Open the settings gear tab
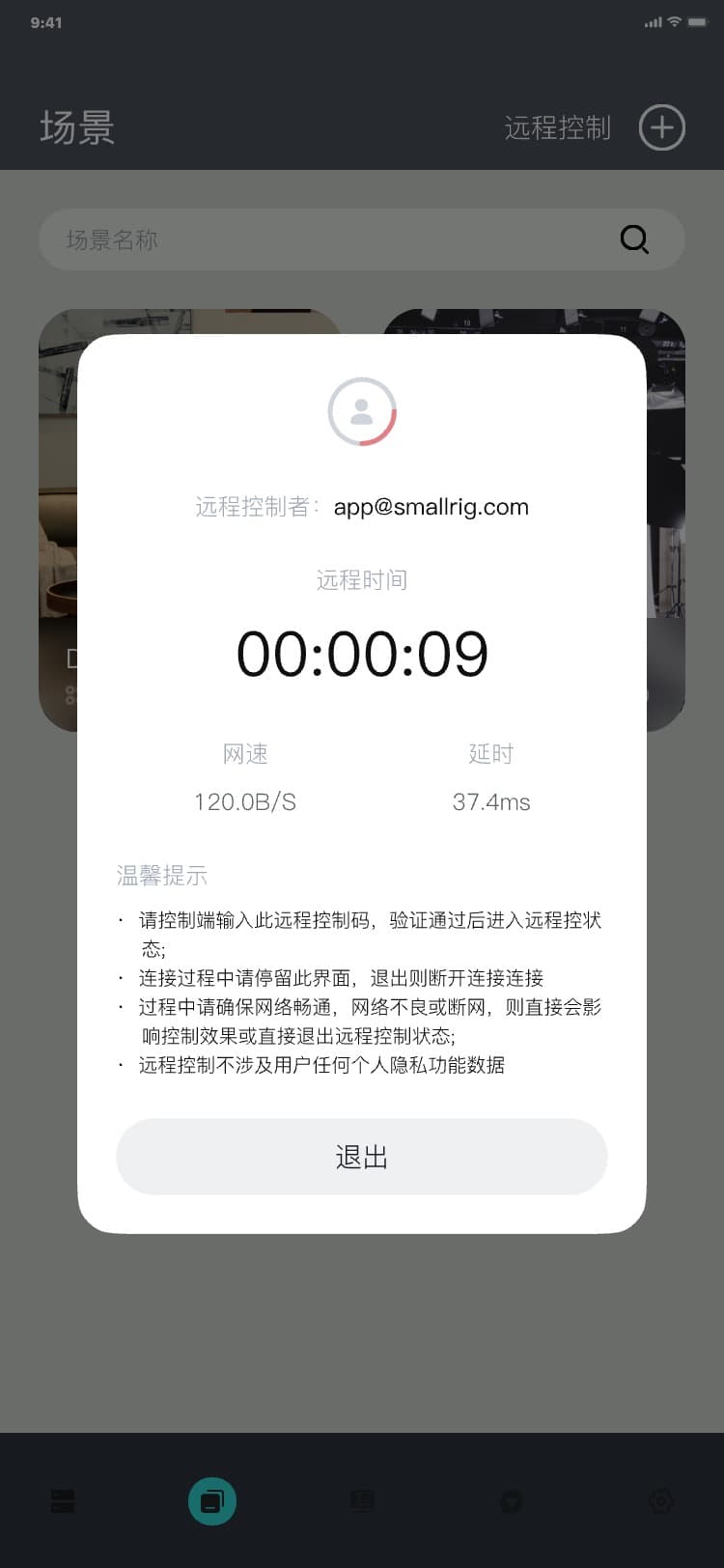 tap(661, 1500)
